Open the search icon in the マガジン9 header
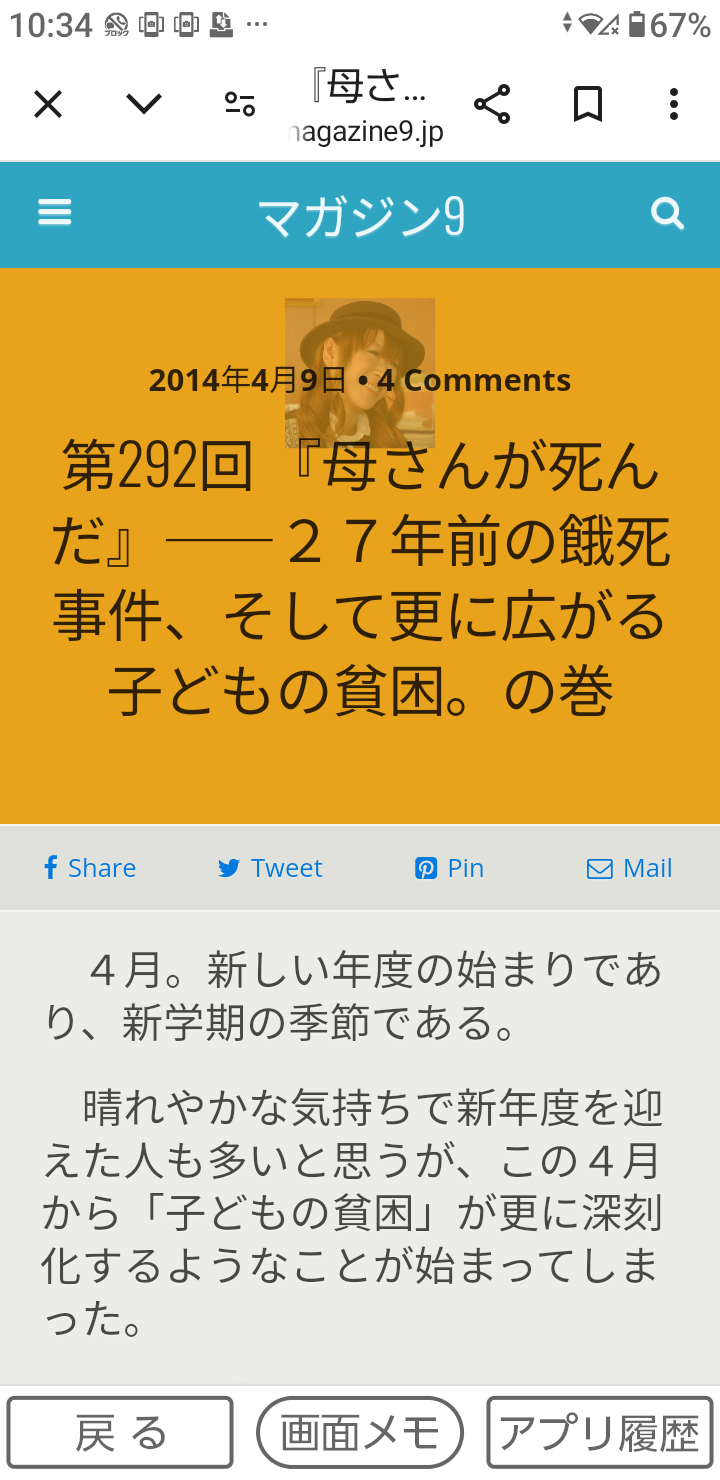This screenshot has width=720, height=1480. [666, 212]
